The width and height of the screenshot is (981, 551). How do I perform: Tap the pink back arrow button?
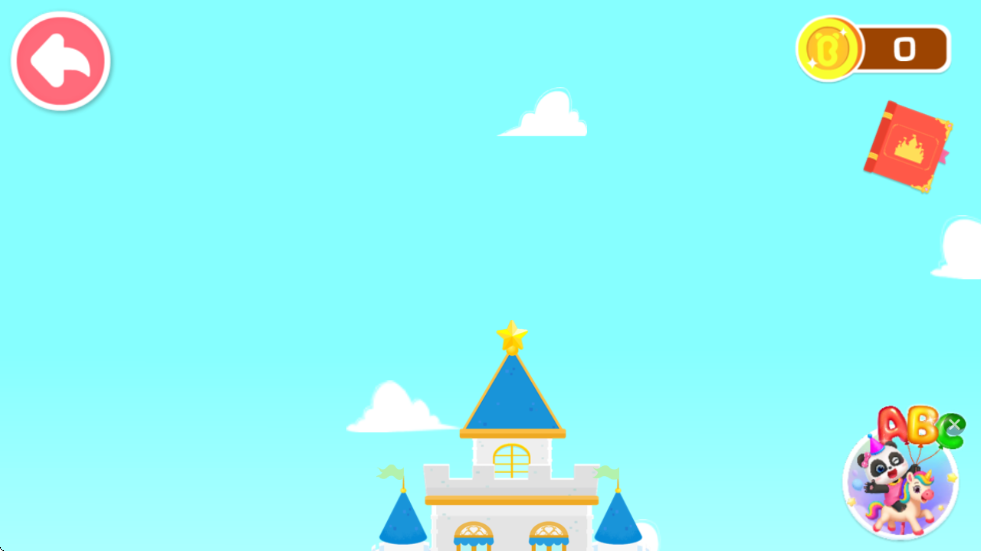(60, 61)
